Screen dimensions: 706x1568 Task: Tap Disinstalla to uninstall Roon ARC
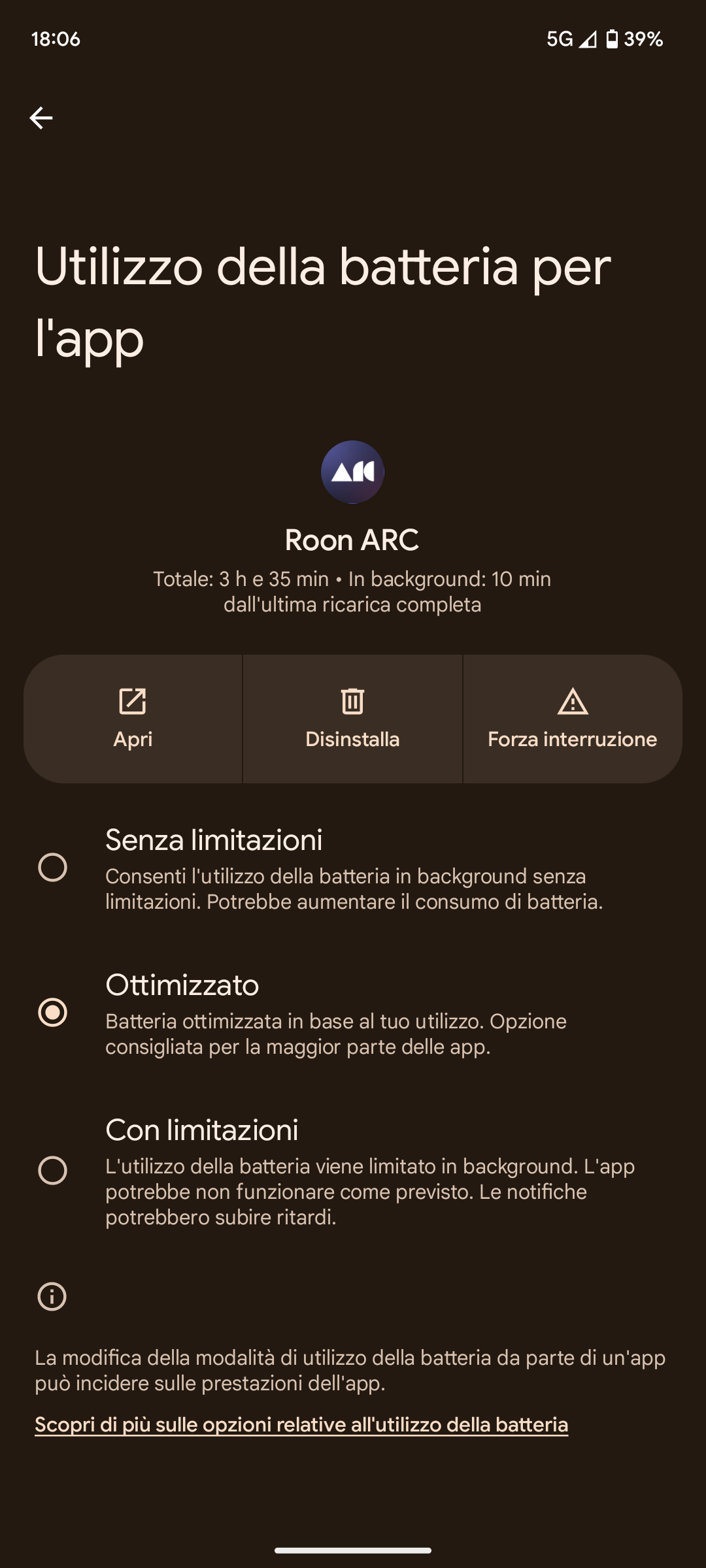point(352,719)
